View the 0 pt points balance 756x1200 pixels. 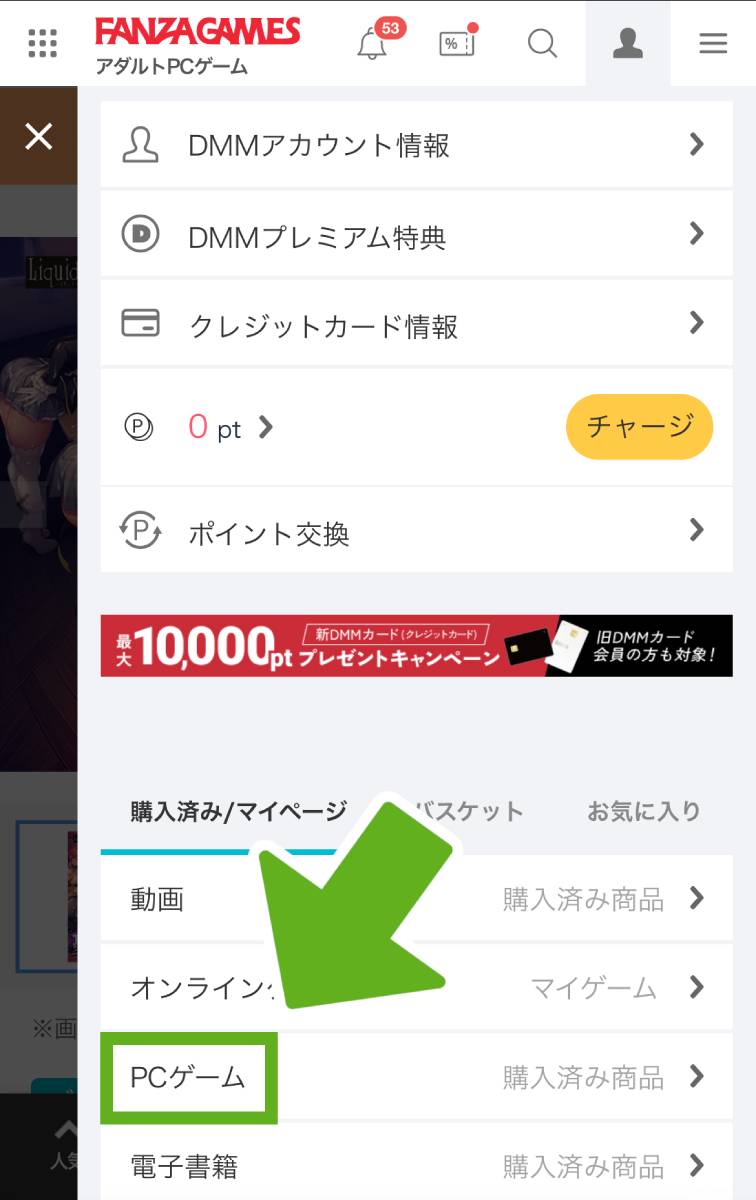pos(229,428)
